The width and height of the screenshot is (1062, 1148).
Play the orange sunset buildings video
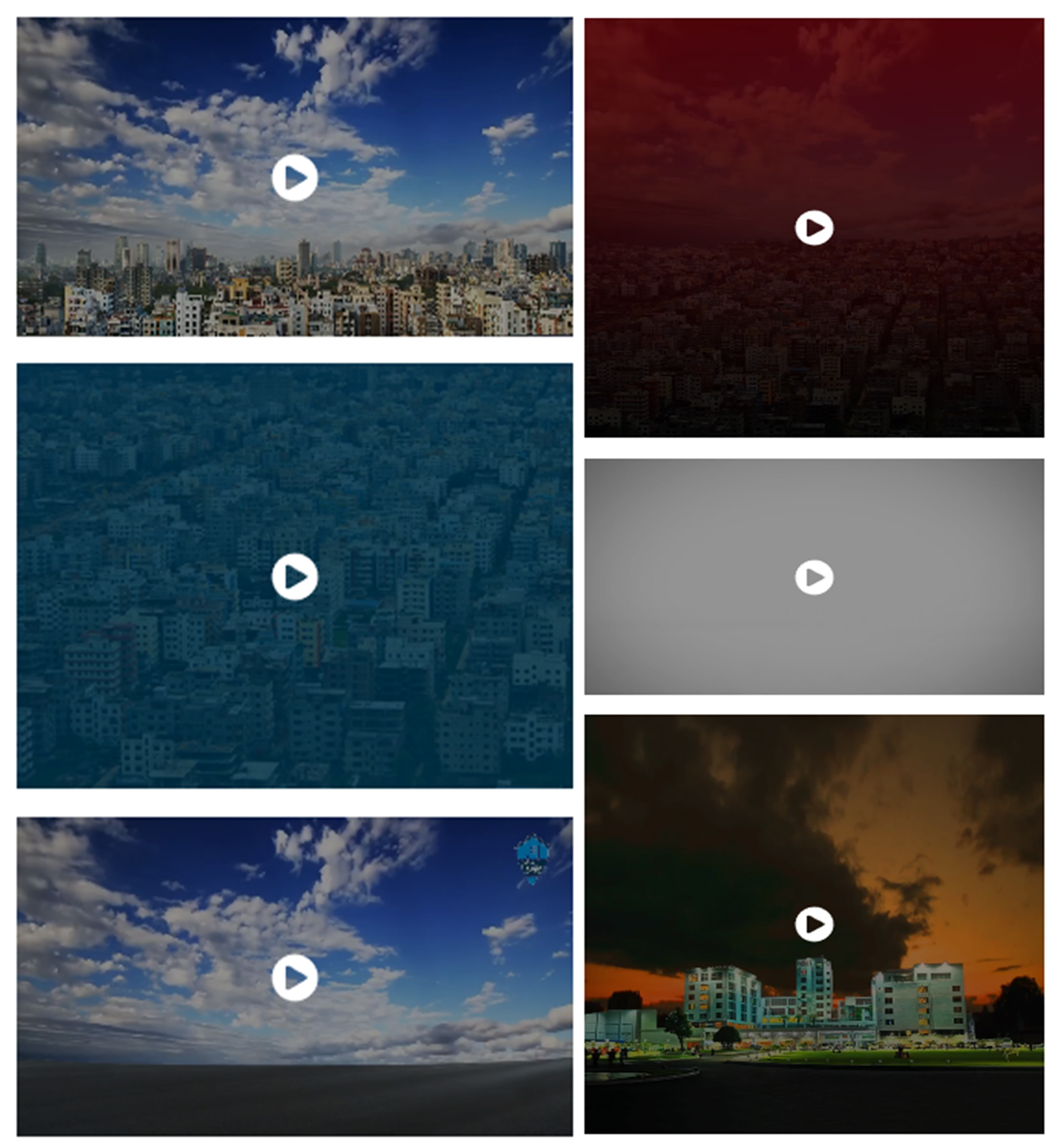(x=814, y=924)
